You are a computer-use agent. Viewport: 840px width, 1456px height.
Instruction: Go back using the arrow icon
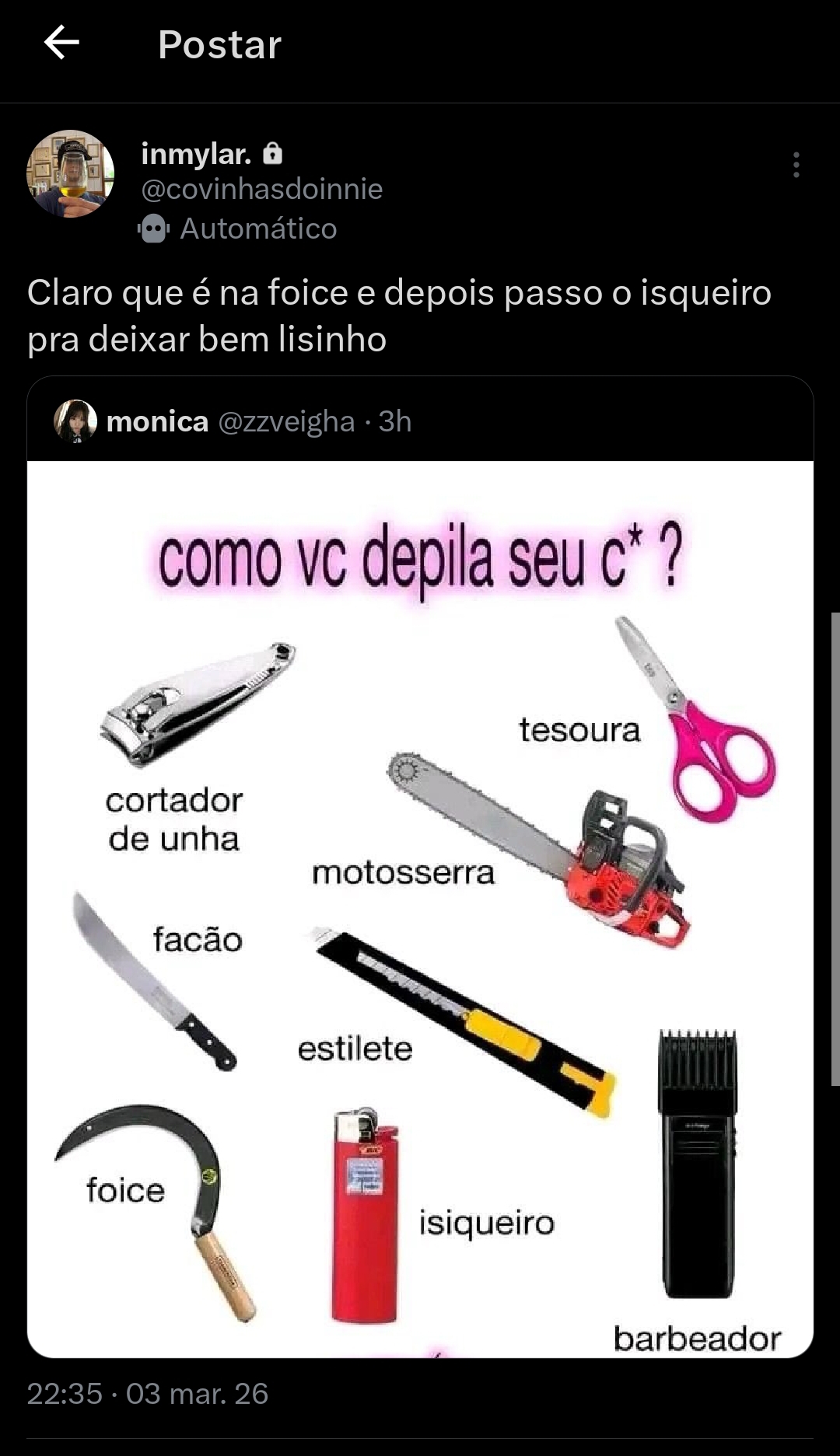click(x=62, y=43)
